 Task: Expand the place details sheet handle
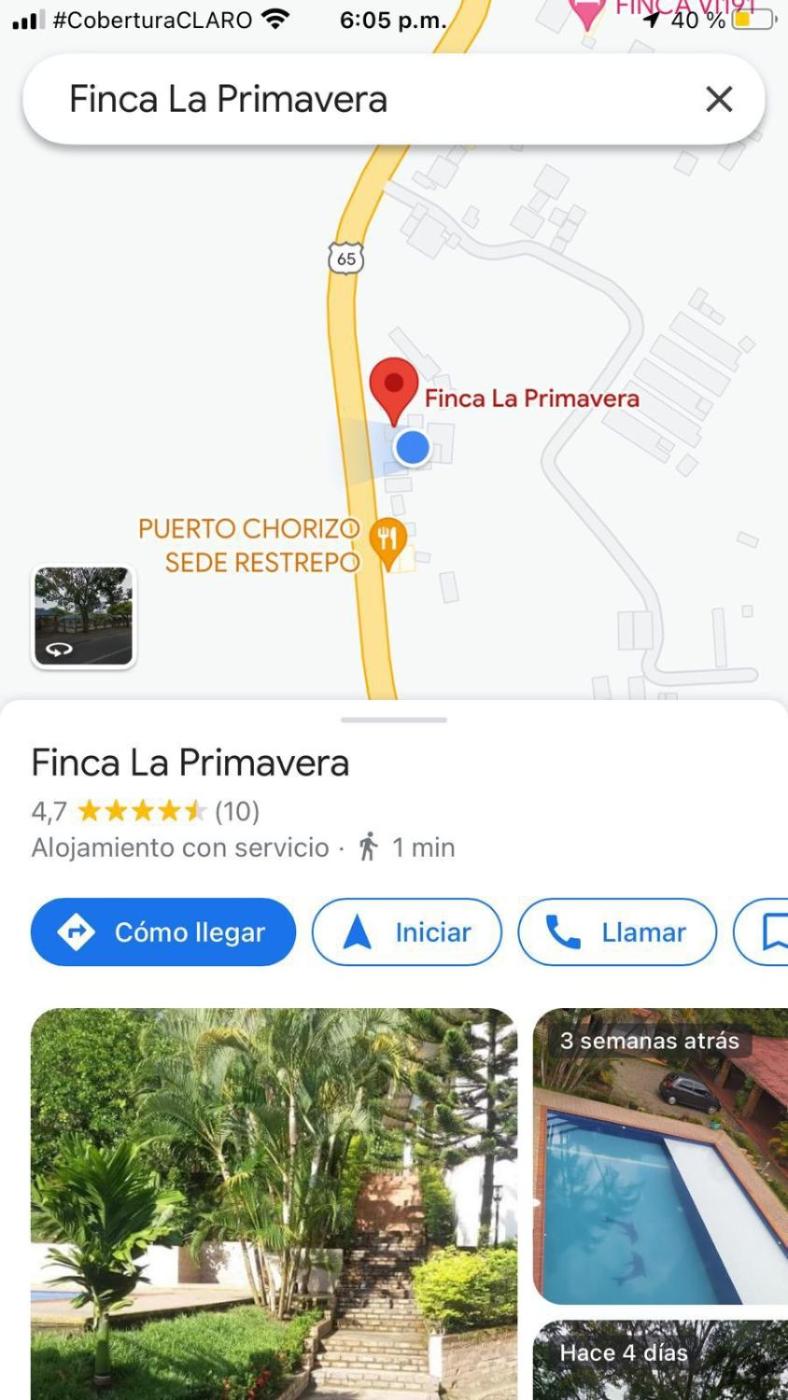click(x=394, y=719)
